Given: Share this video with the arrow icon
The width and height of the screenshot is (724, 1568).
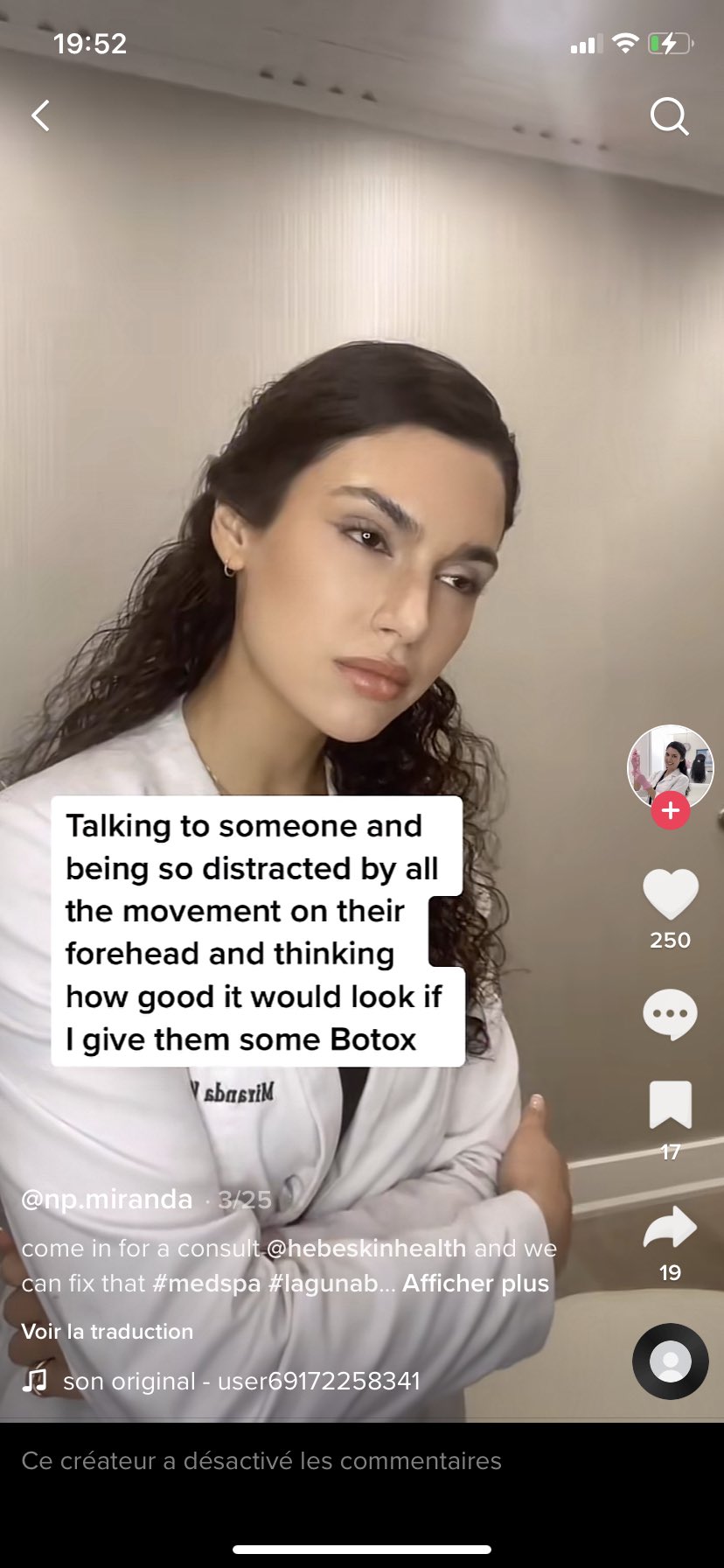Looking at the screenshot, I should (670, 1227).
